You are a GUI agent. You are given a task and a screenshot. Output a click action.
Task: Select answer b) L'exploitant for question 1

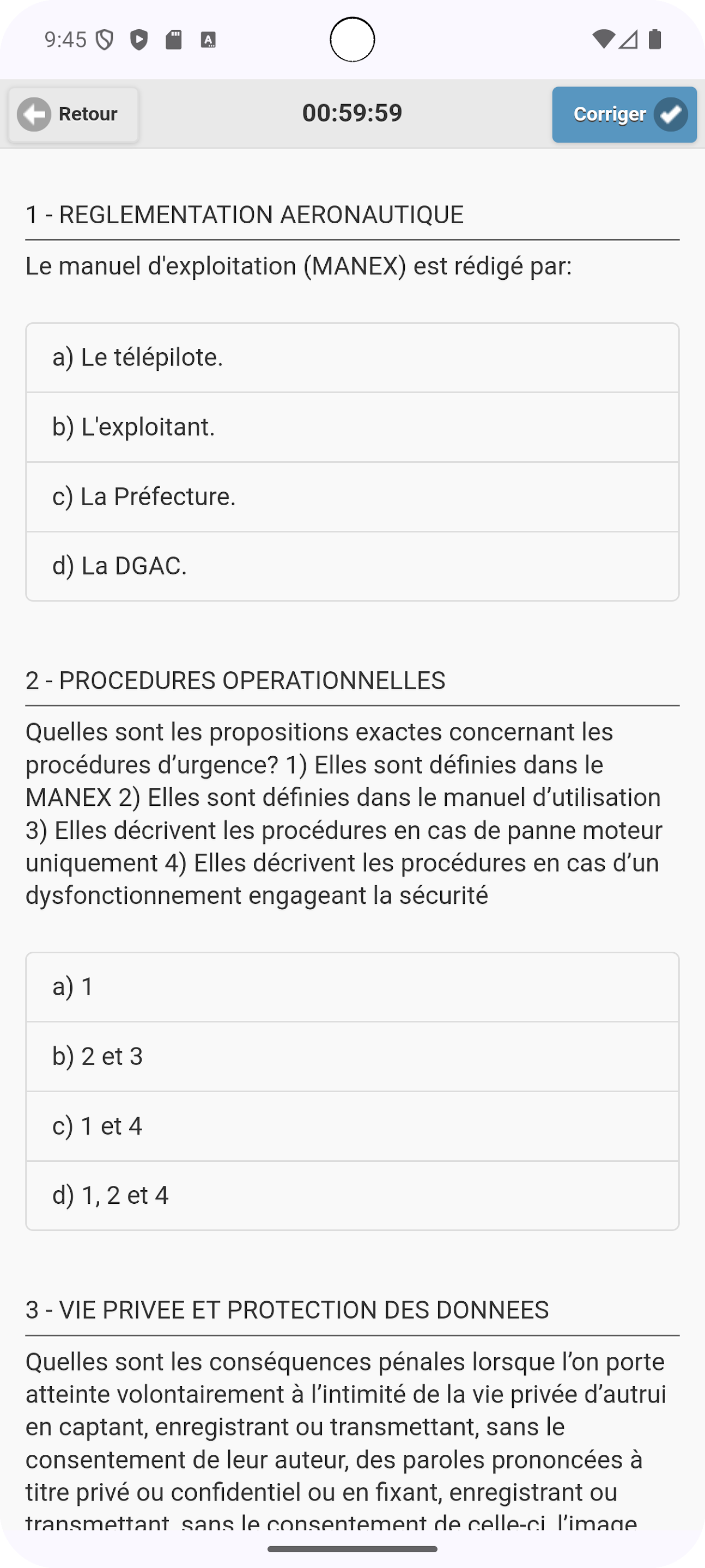coord(352,427)
